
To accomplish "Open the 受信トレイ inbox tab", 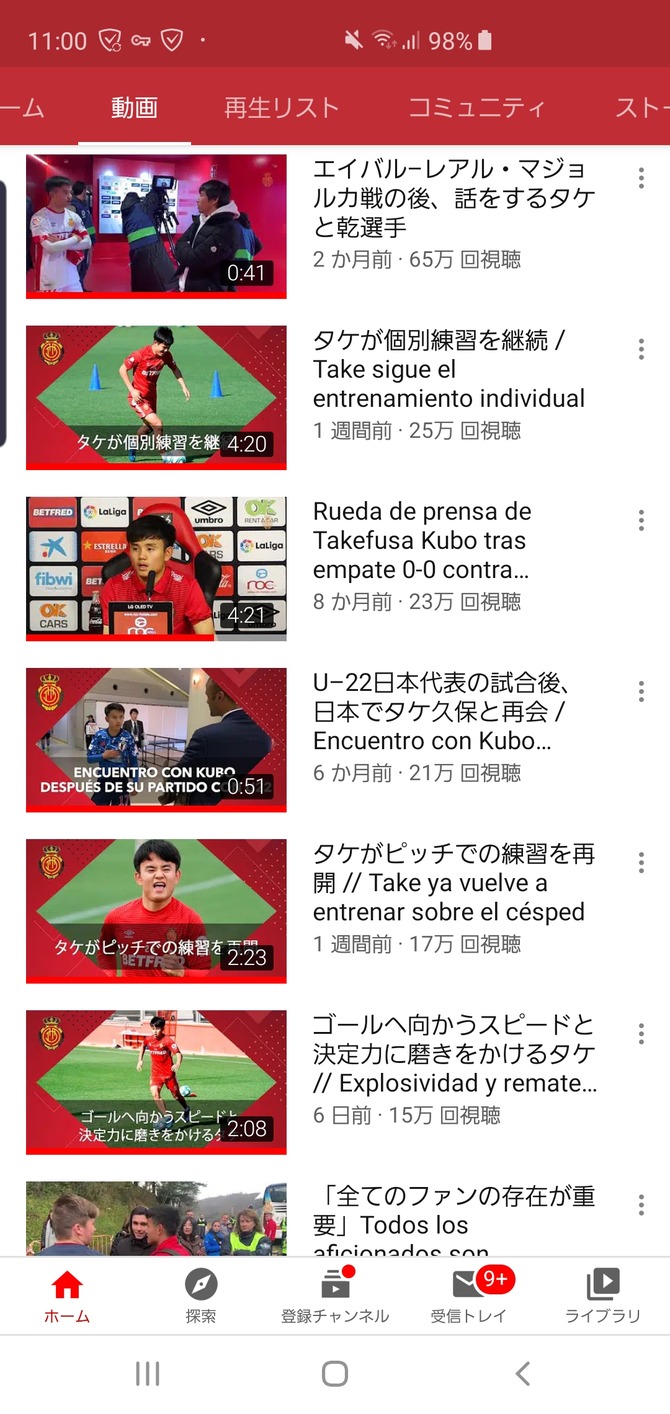I will click(469, 1297).
